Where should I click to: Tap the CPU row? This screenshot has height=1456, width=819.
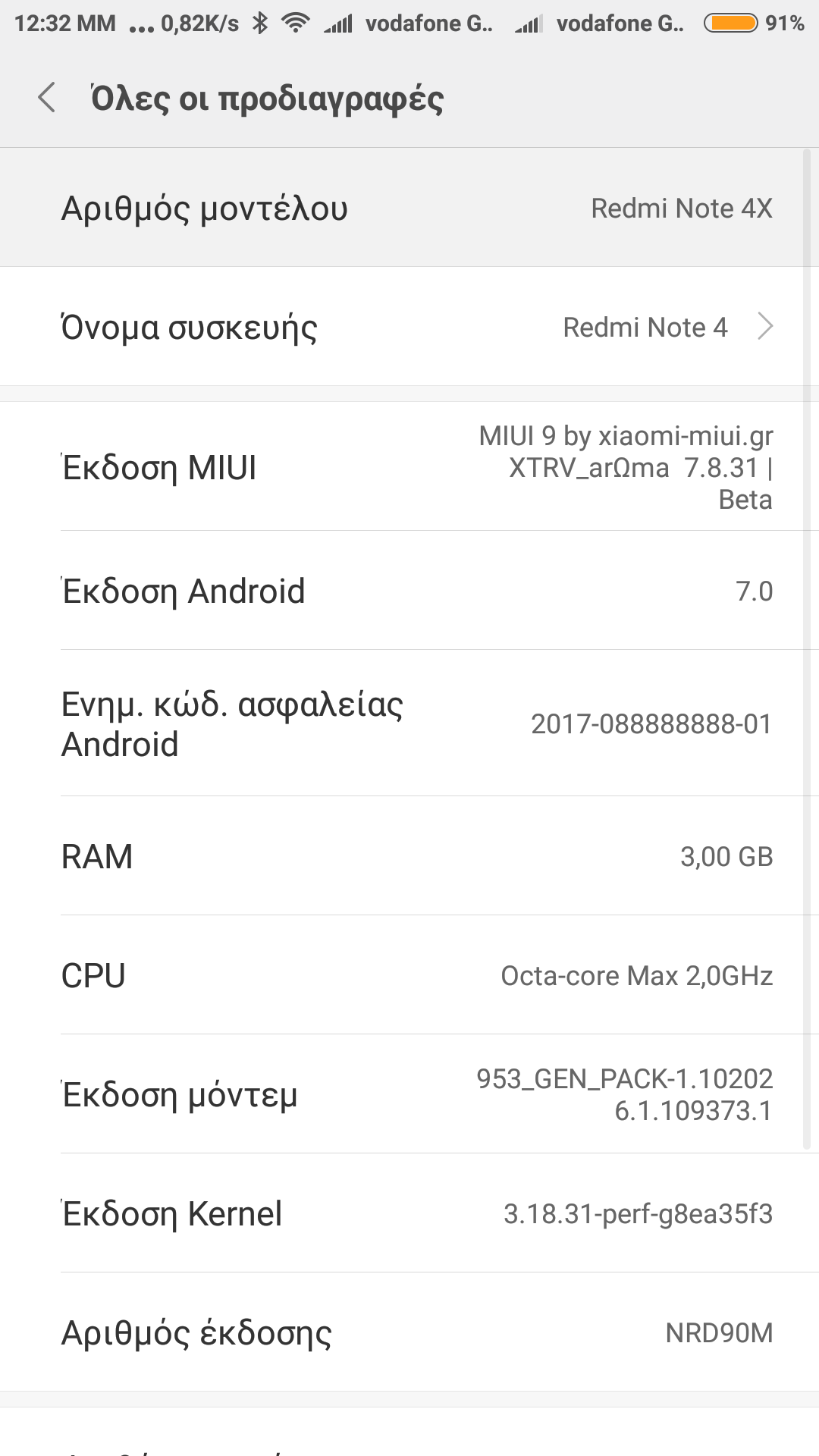click(409, 975)
